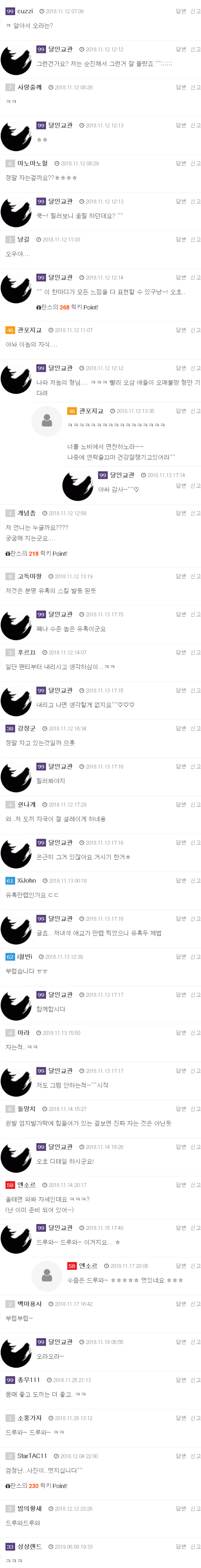Reply to cuzzi's comment
The width and height of the screenshot is (201, 1568).
pos(180,11)
